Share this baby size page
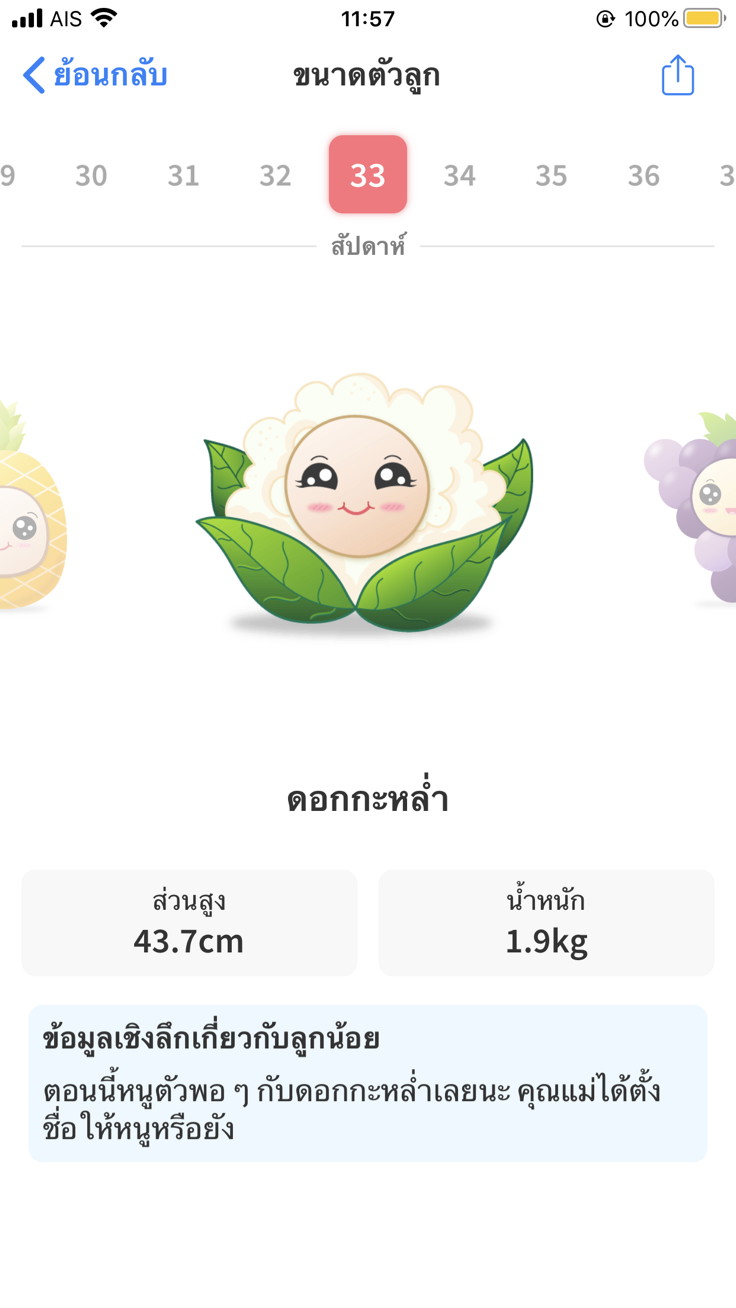This screenshot has width=736, height=1308. [x=677, y=76]
